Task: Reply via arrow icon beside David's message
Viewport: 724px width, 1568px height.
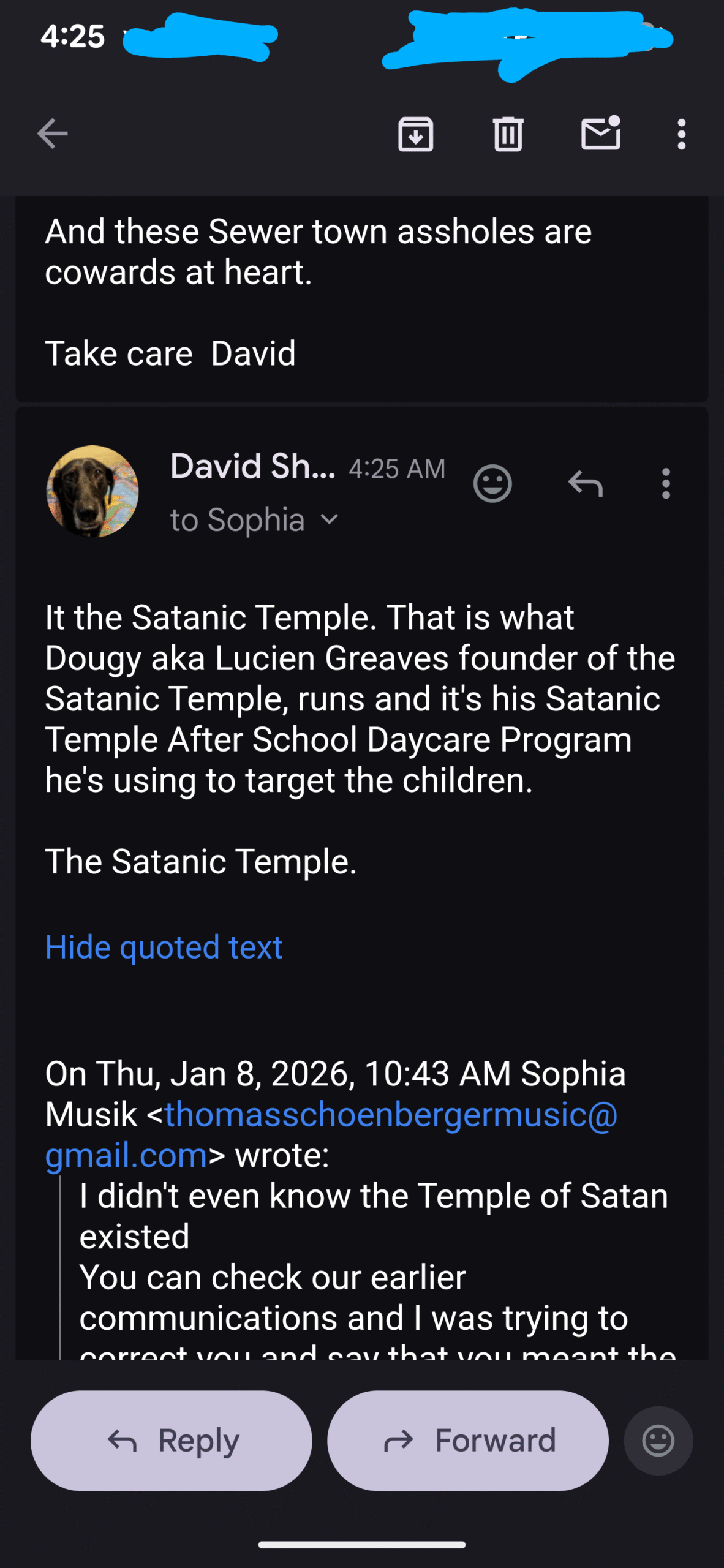Action: coord(586,484)
